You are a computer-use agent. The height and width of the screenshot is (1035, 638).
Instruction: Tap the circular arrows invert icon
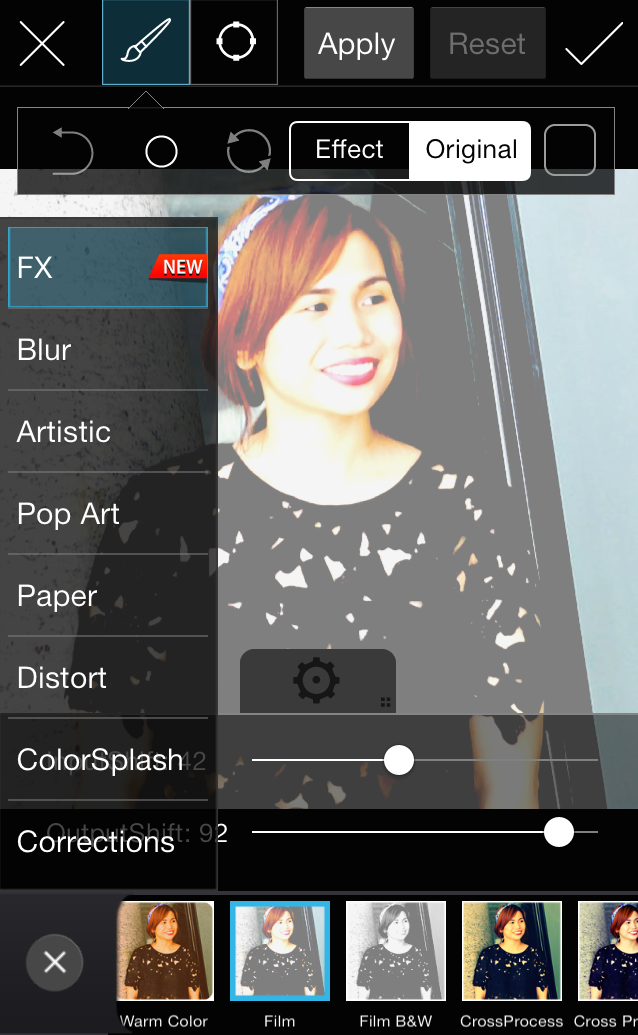tap(249, 151)
